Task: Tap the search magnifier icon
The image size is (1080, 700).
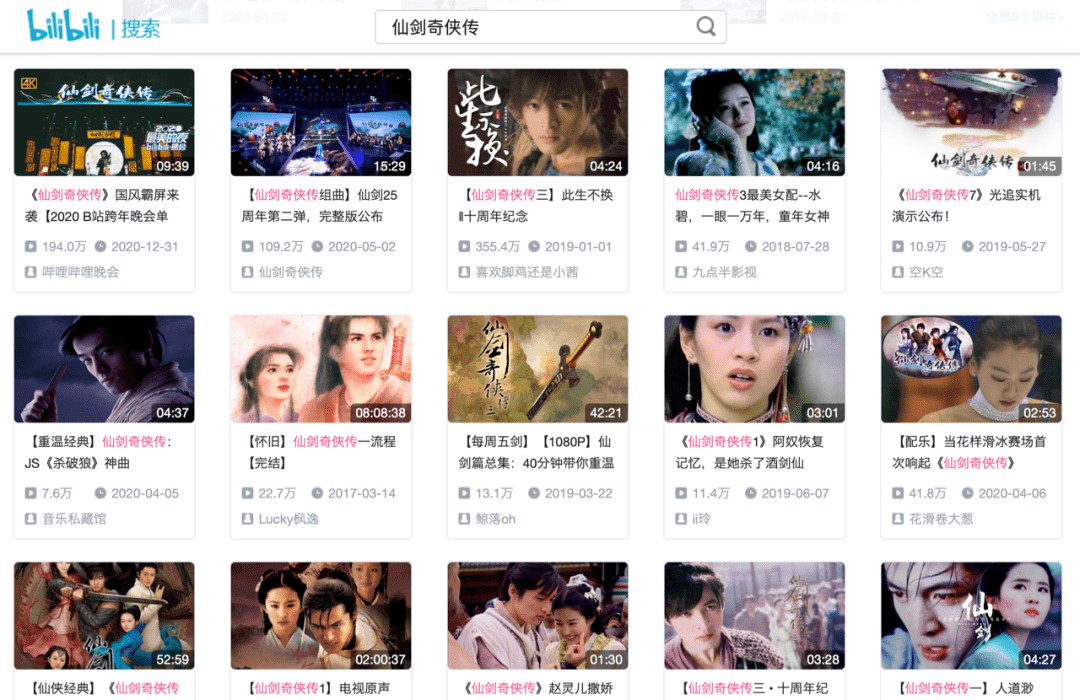Action: coord(706,27)
